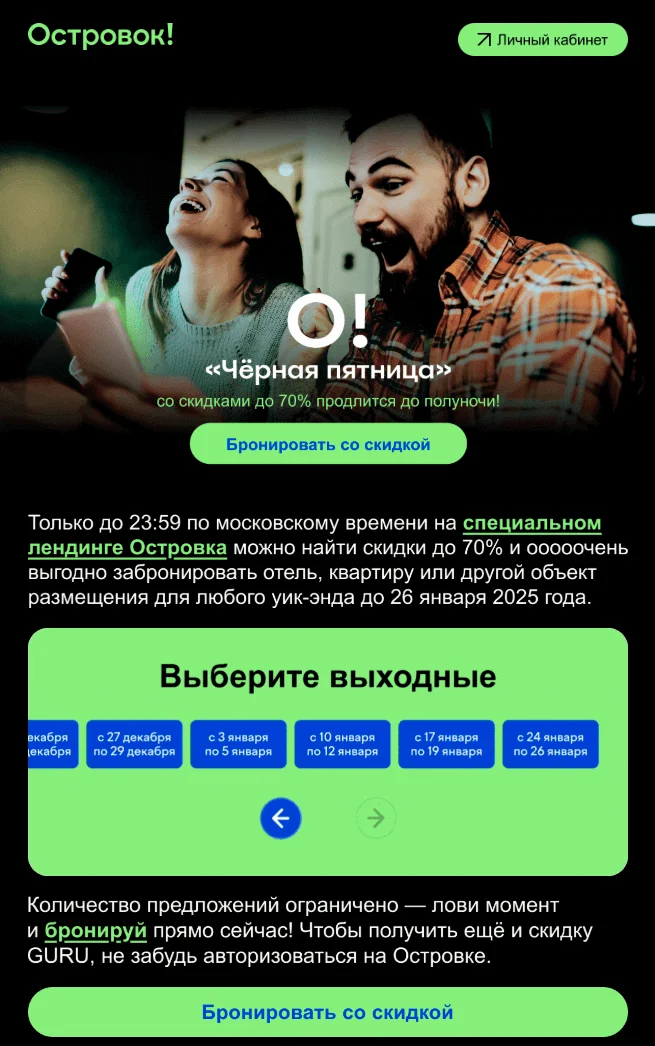Choose the weekend 24–26 января
Screen dimensions: 655x1046
coord(550,744)
